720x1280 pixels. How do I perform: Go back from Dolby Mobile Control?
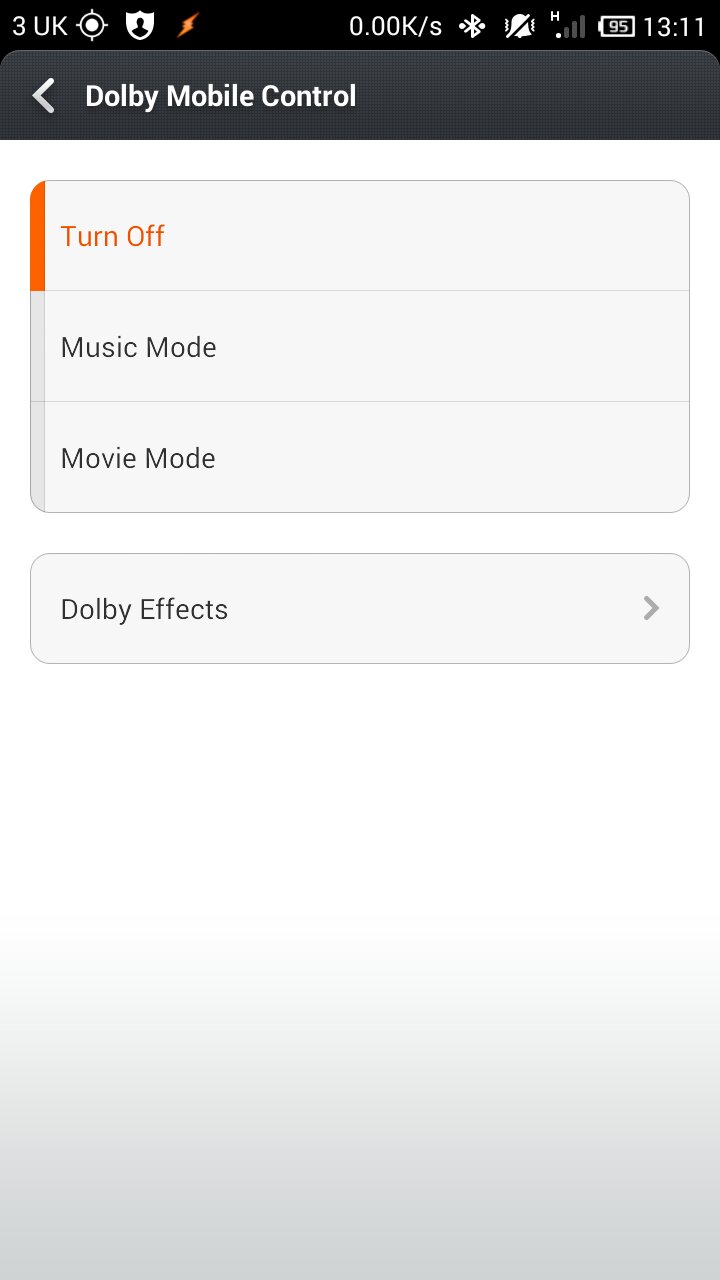[44, 96]
